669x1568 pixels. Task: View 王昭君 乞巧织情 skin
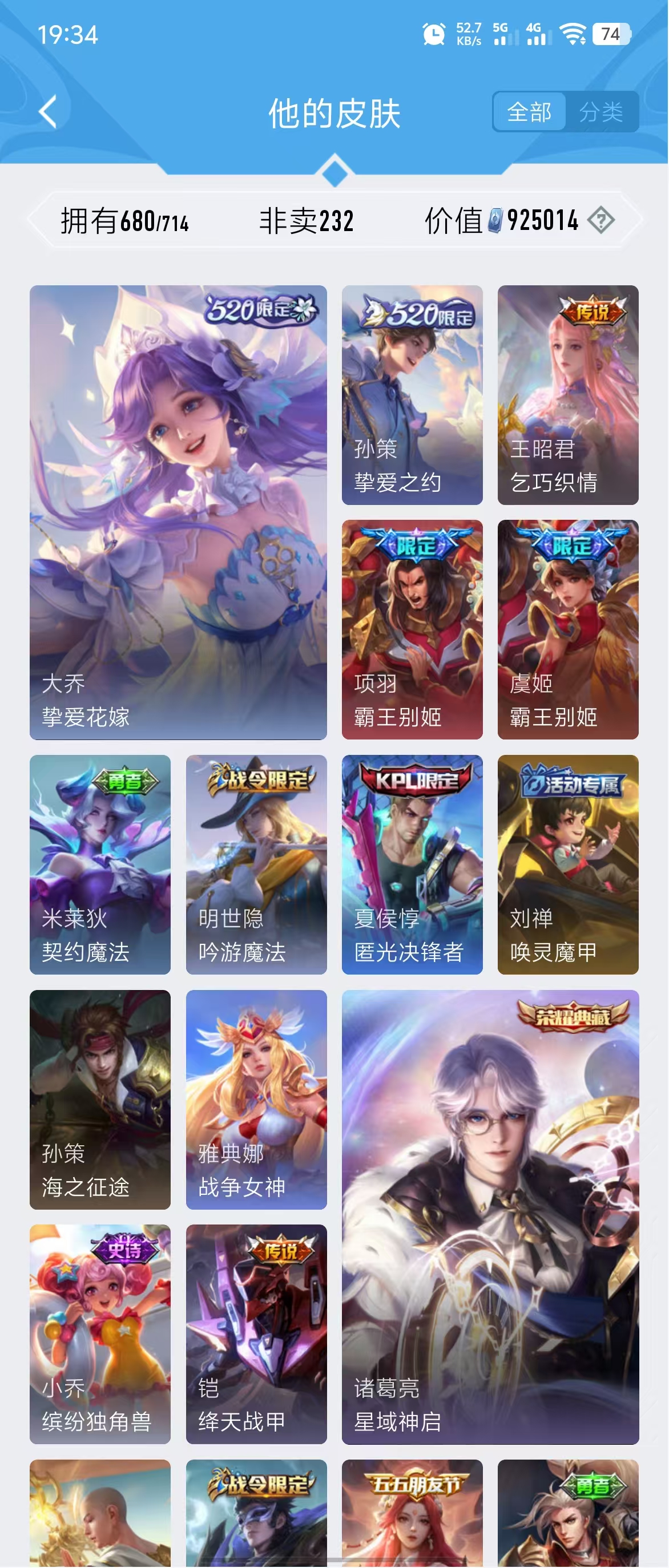click(568, 395)
